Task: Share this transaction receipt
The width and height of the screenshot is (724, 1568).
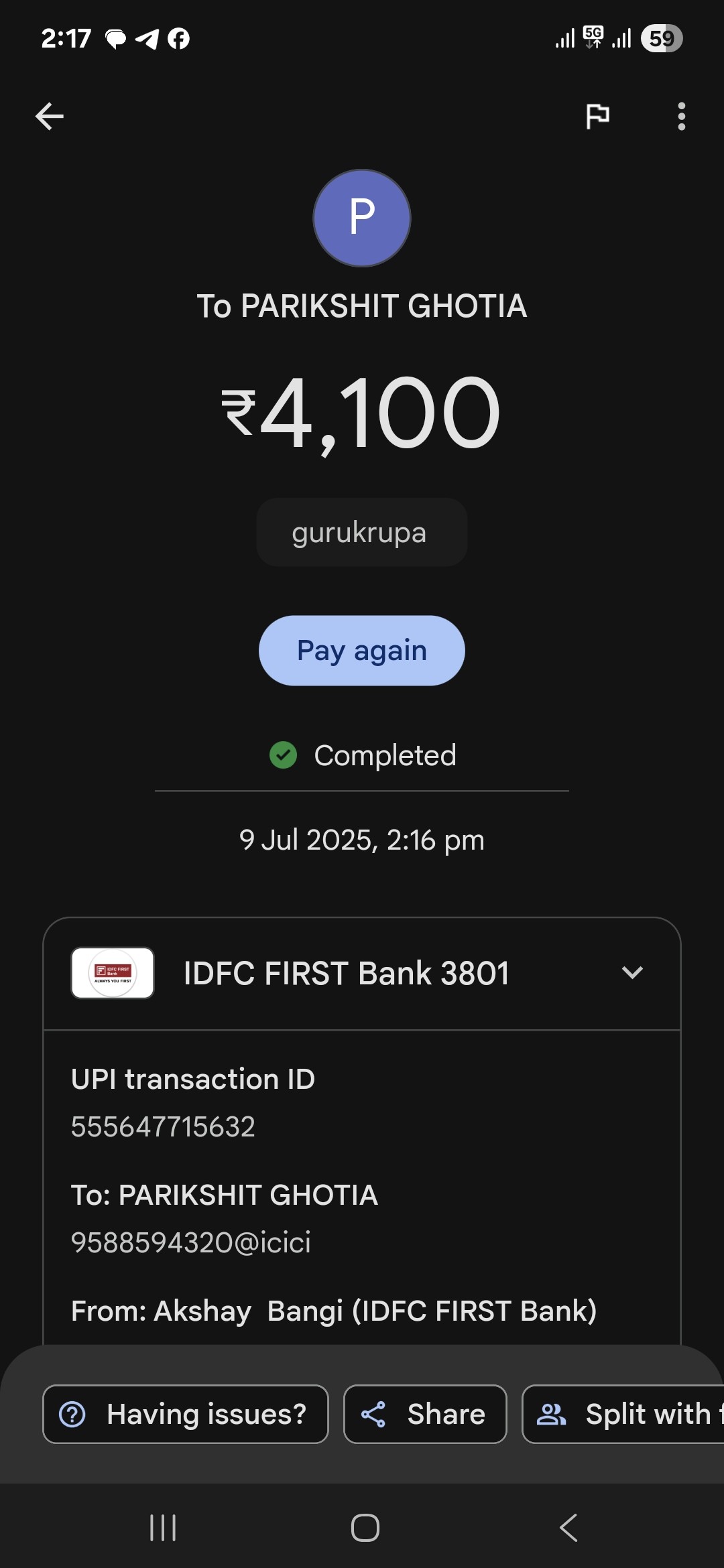Action: point(425,1414)
